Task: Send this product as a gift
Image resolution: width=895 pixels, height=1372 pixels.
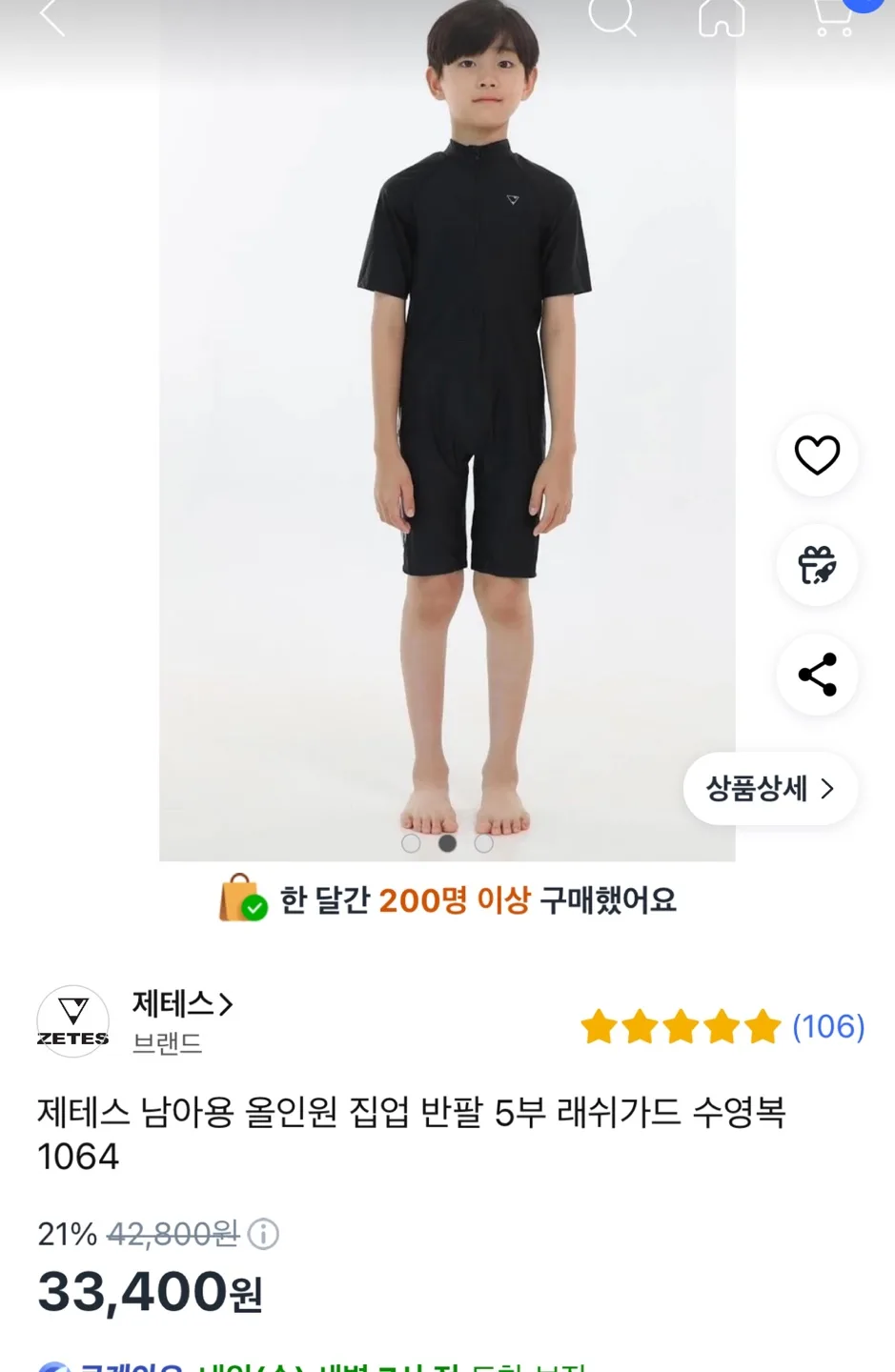Action: click(817, 565)
